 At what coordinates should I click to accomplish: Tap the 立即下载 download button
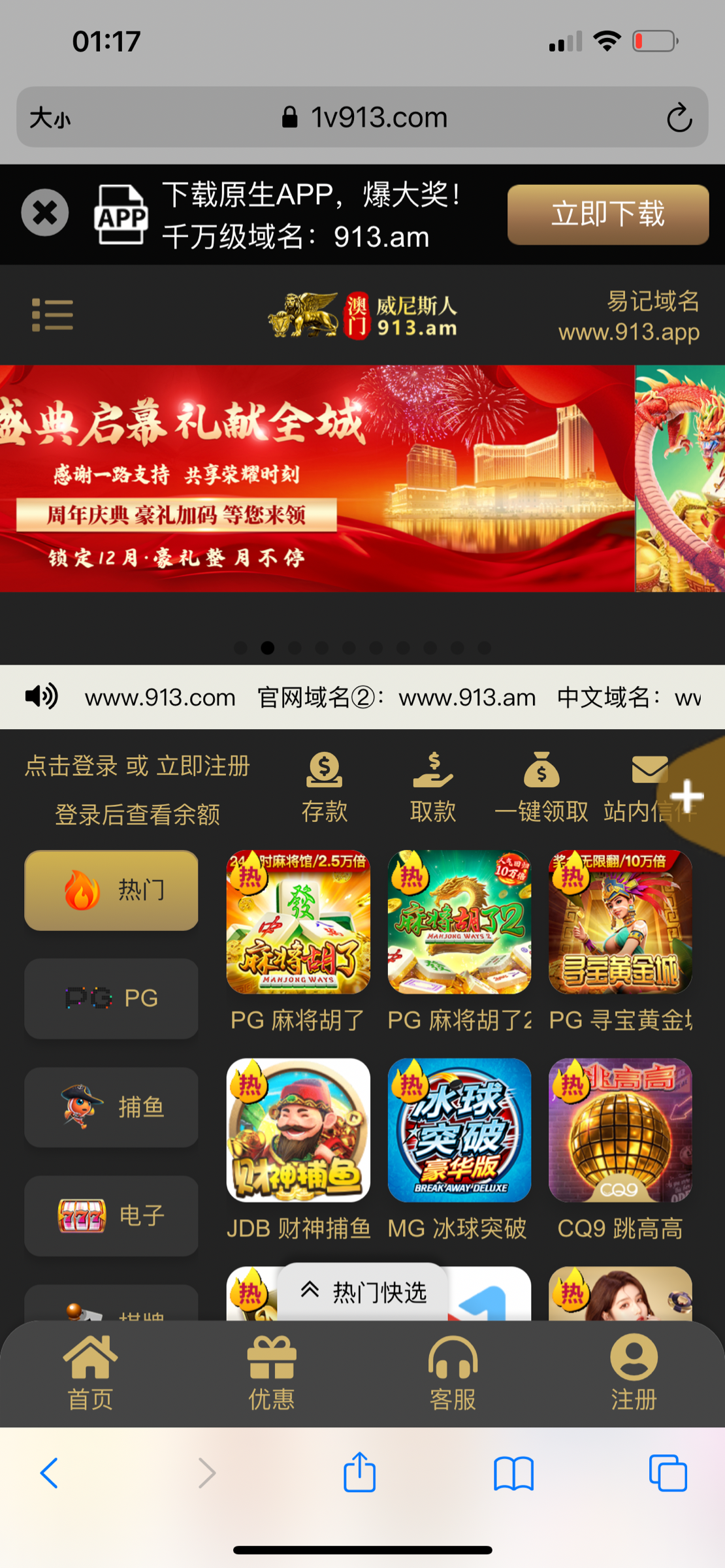pos(607,214)
